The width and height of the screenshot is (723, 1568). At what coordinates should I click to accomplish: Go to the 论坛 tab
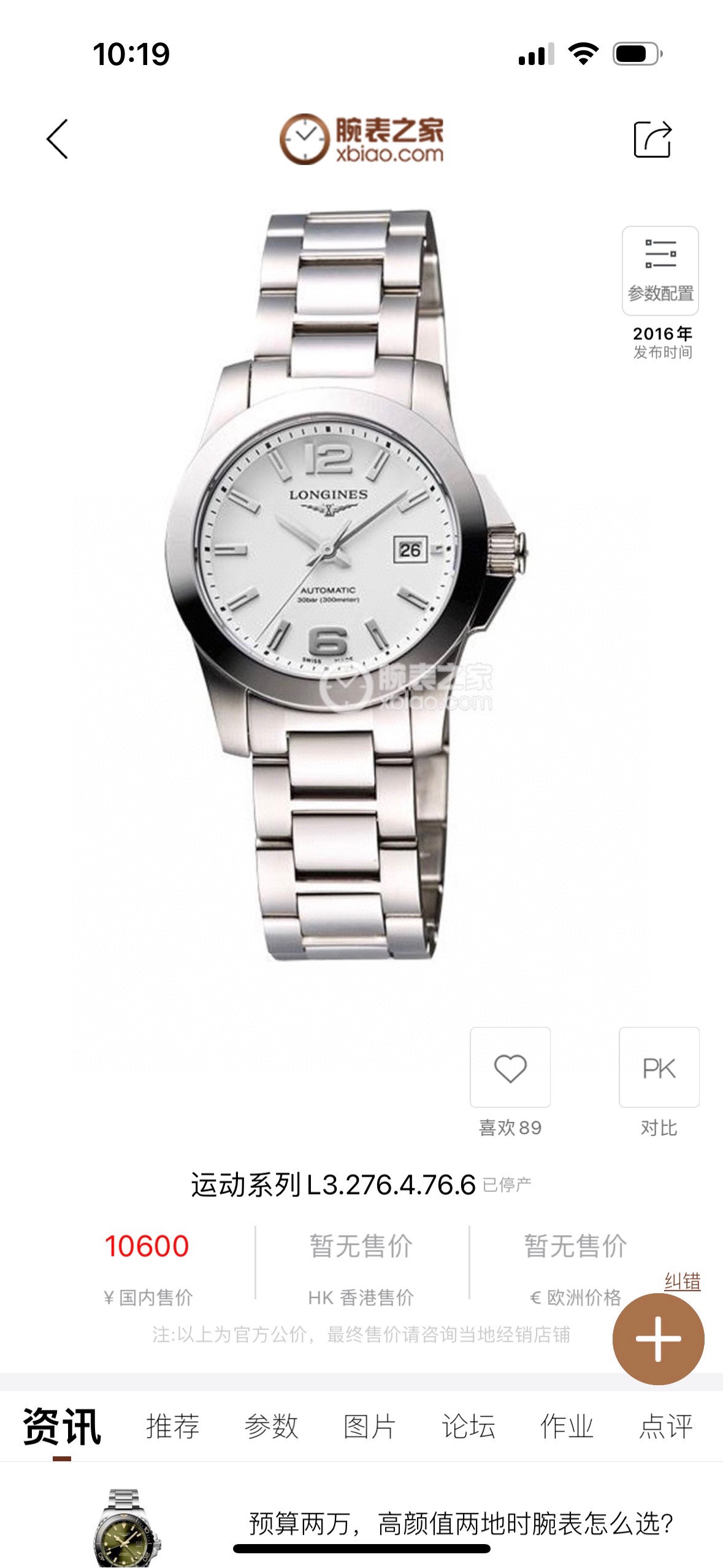[468, 1427]
